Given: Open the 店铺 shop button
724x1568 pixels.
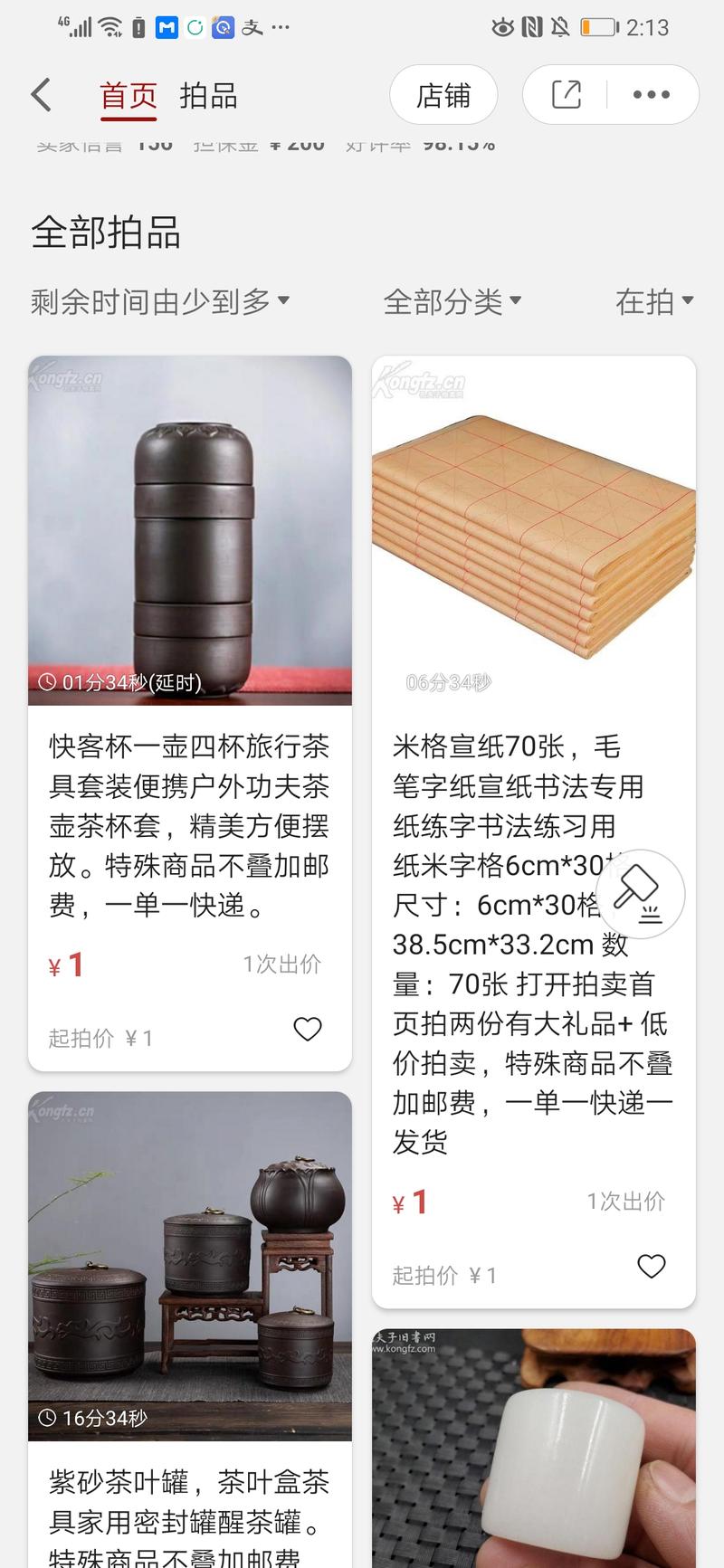Looking at the screenshot, I should 443,94.
